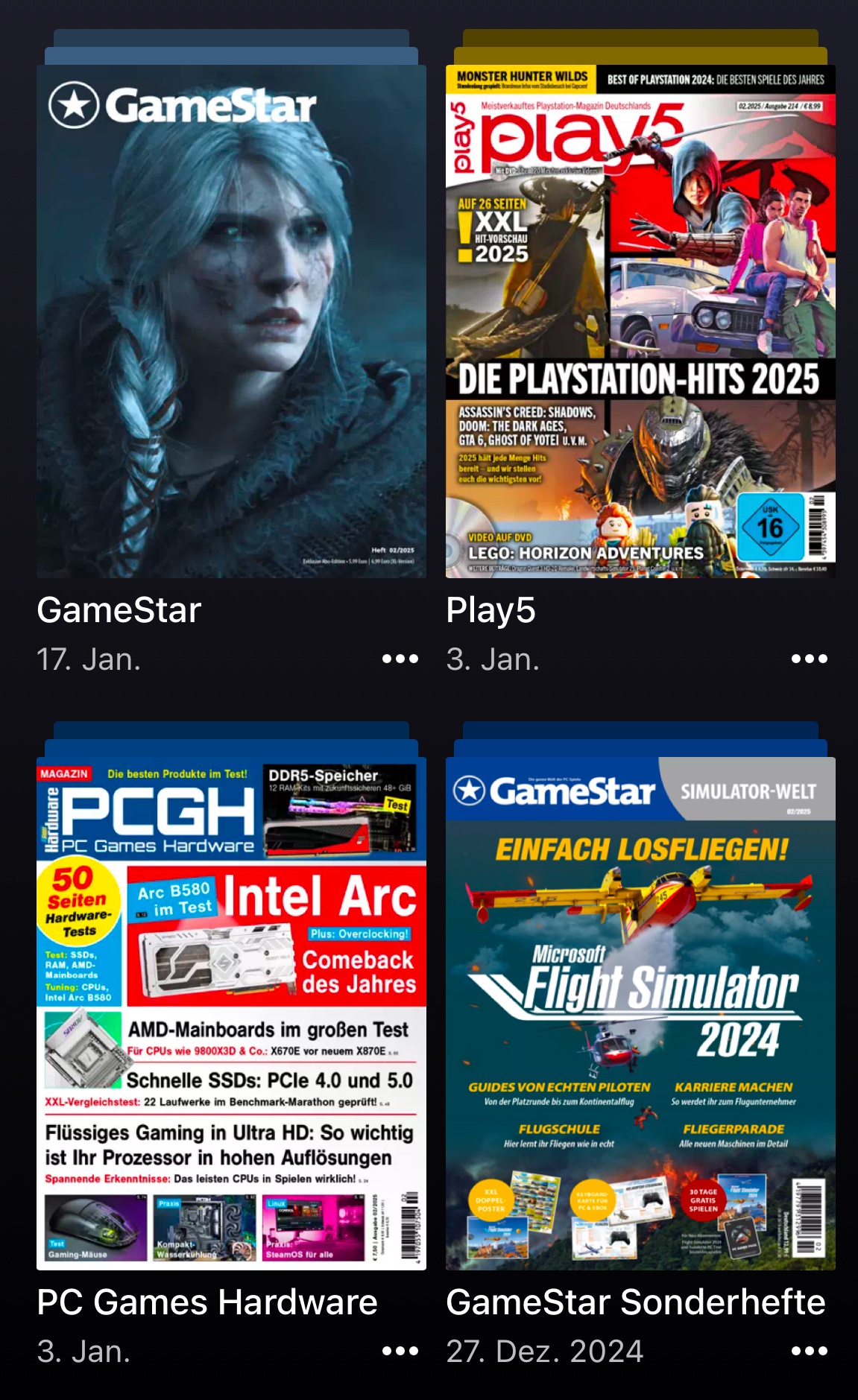Image resolution: width=858 pixels, height=1400 pixels.
Task: Open the PC Games Hardware magazine cover
Action: [231, 1013]
